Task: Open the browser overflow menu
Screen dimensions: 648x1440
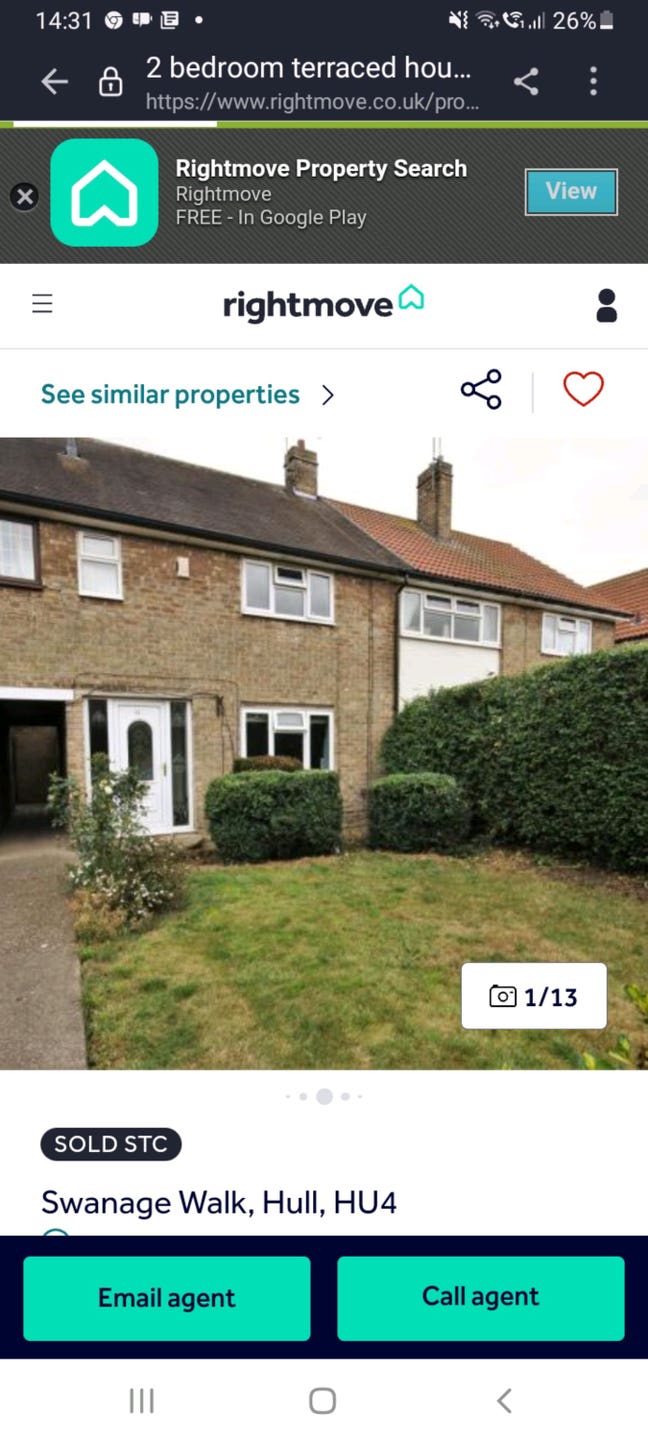Action: coord(593,82)
